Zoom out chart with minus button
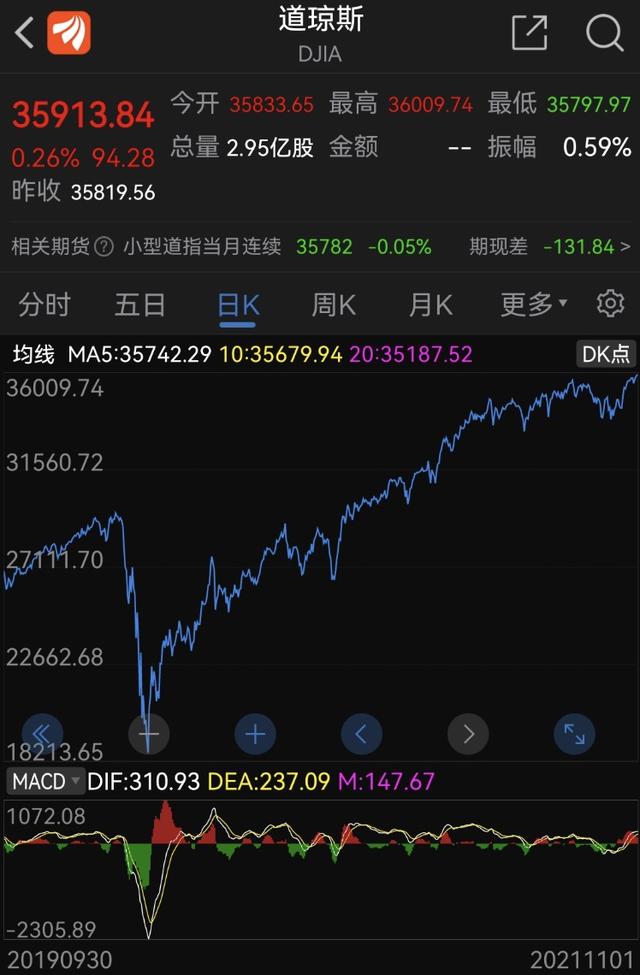 pos(148,734)
